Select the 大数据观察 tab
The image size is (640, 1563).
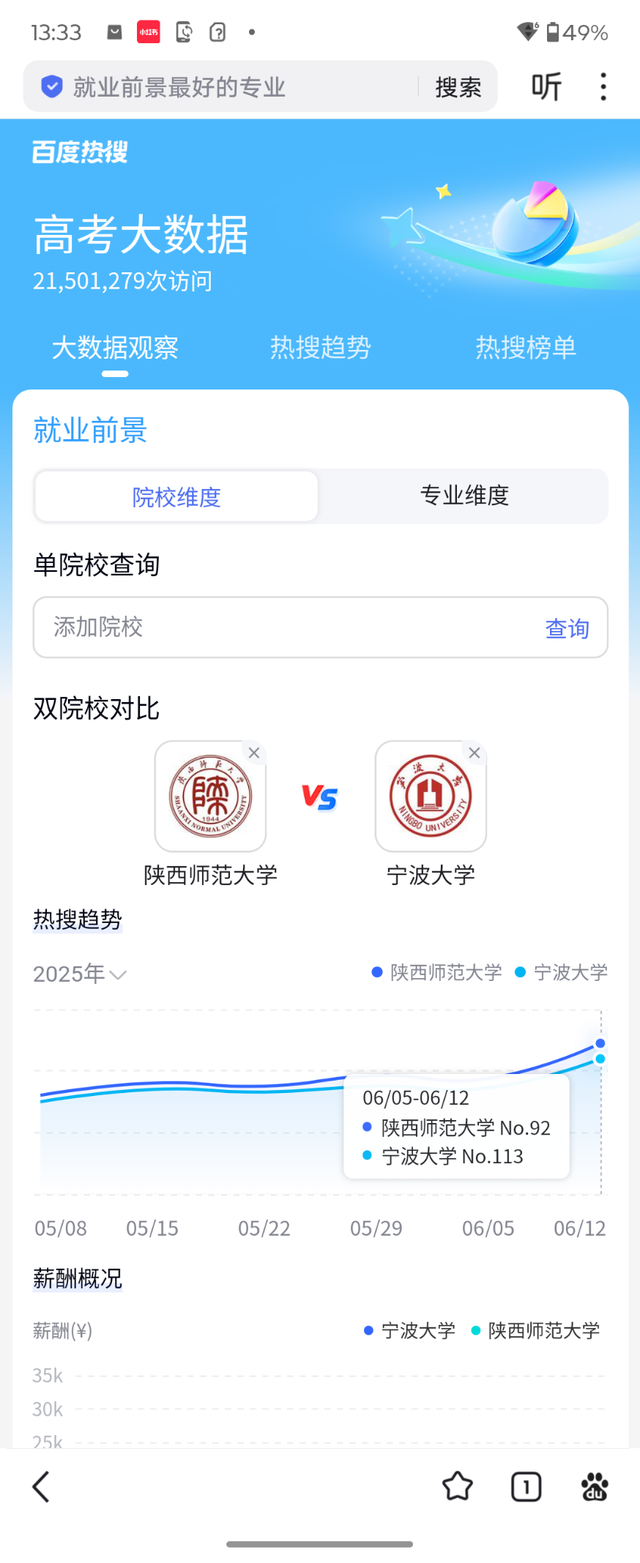point(115,347)
